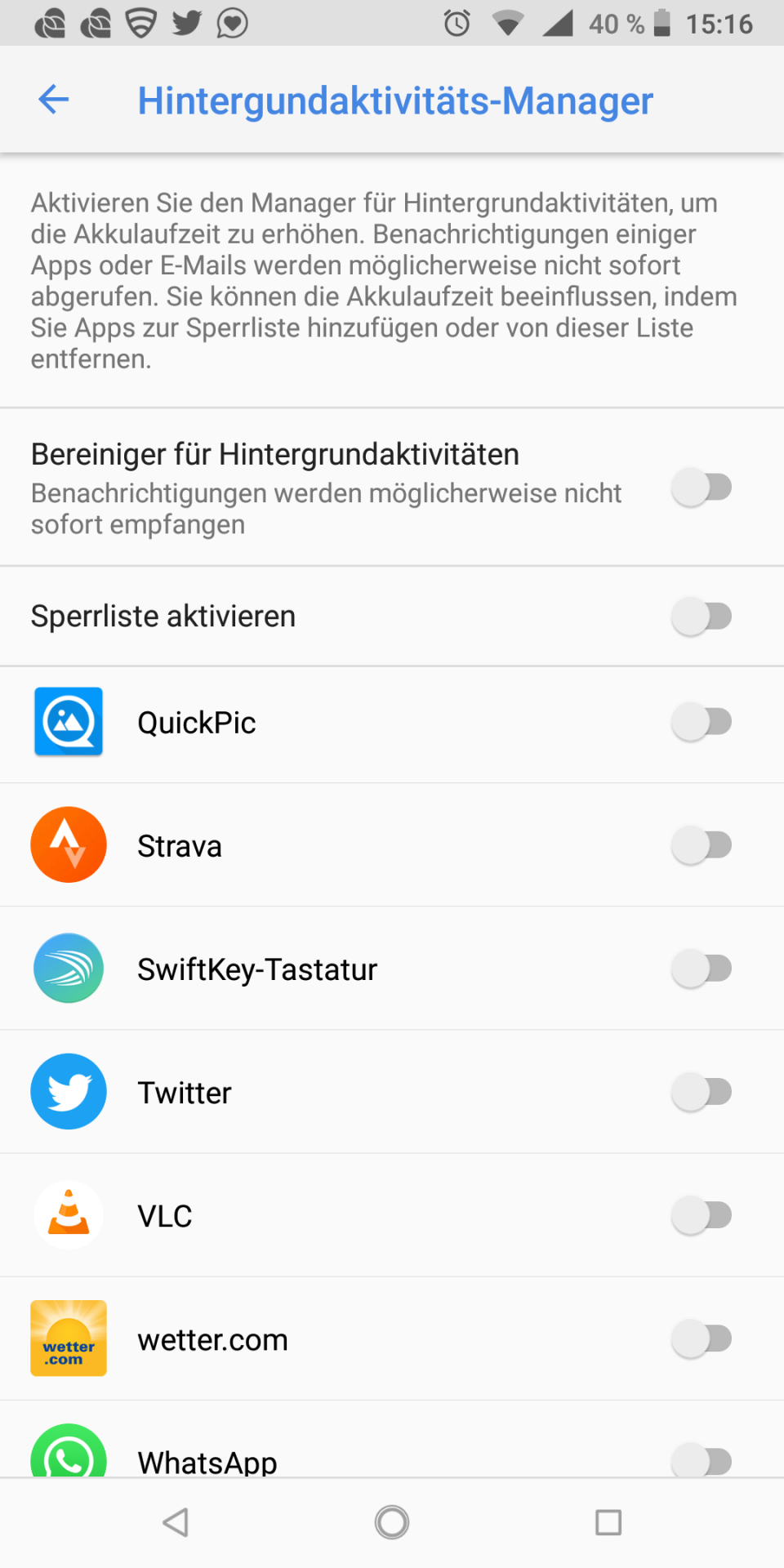Switch on SwiftKey-Tastatur
Viewport: 784px width, 1568px height.
coord(702,969)
